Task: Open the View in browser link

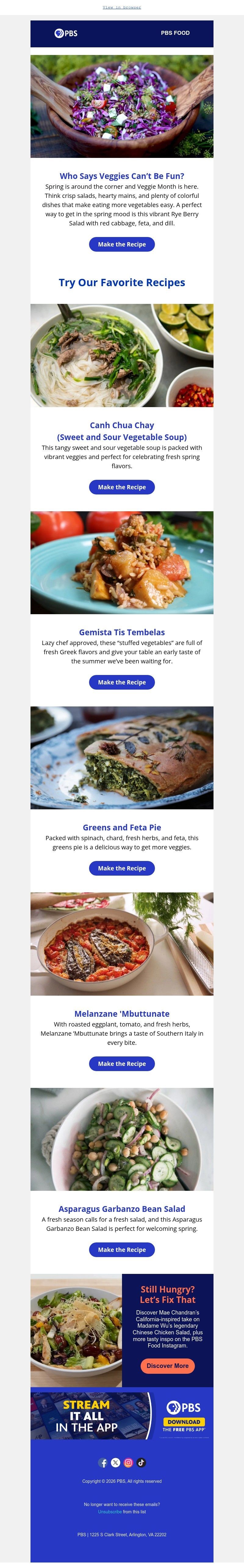Action: click(x=122, y=7)
